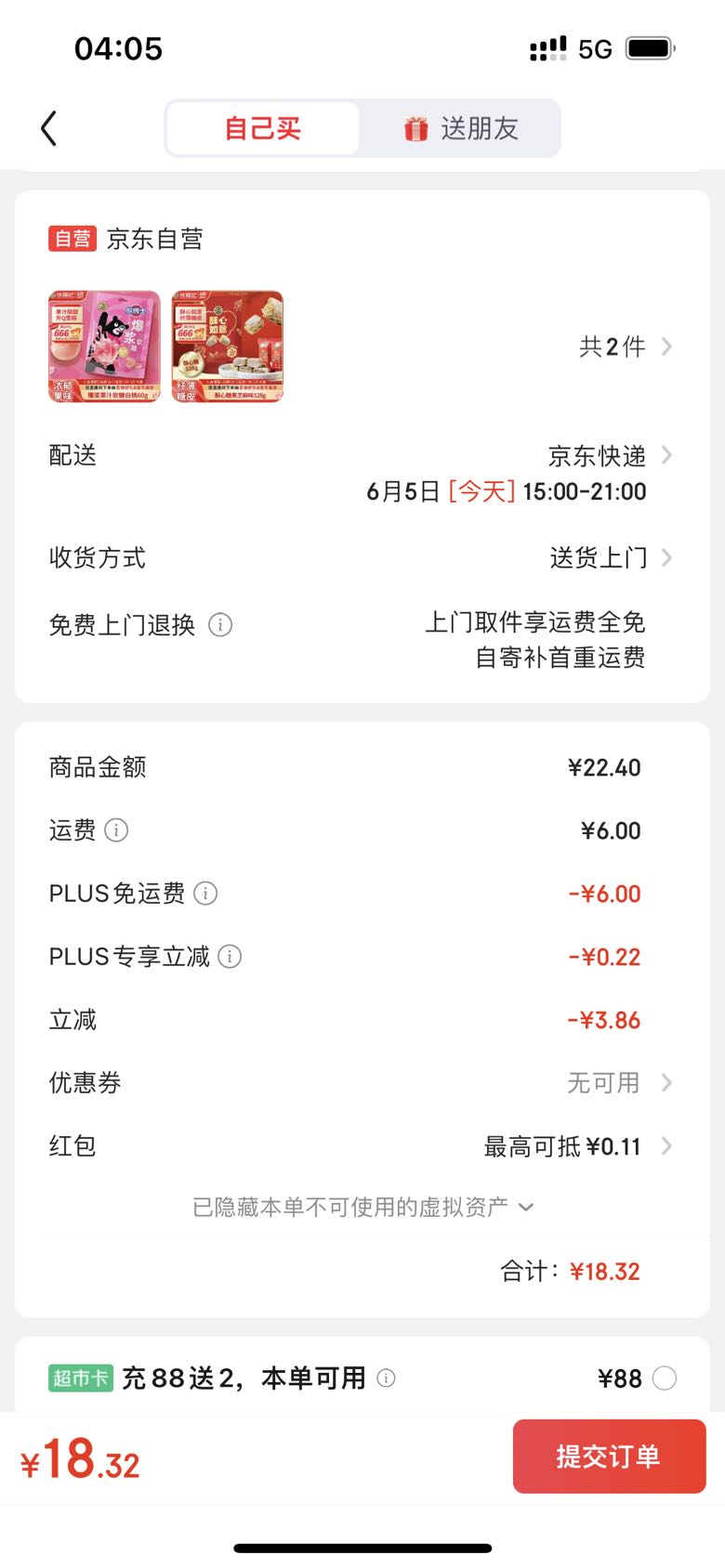The width and height of the screenshot is (725, 1568).
Task: Open the 共2件 item list
Action: 626,346
